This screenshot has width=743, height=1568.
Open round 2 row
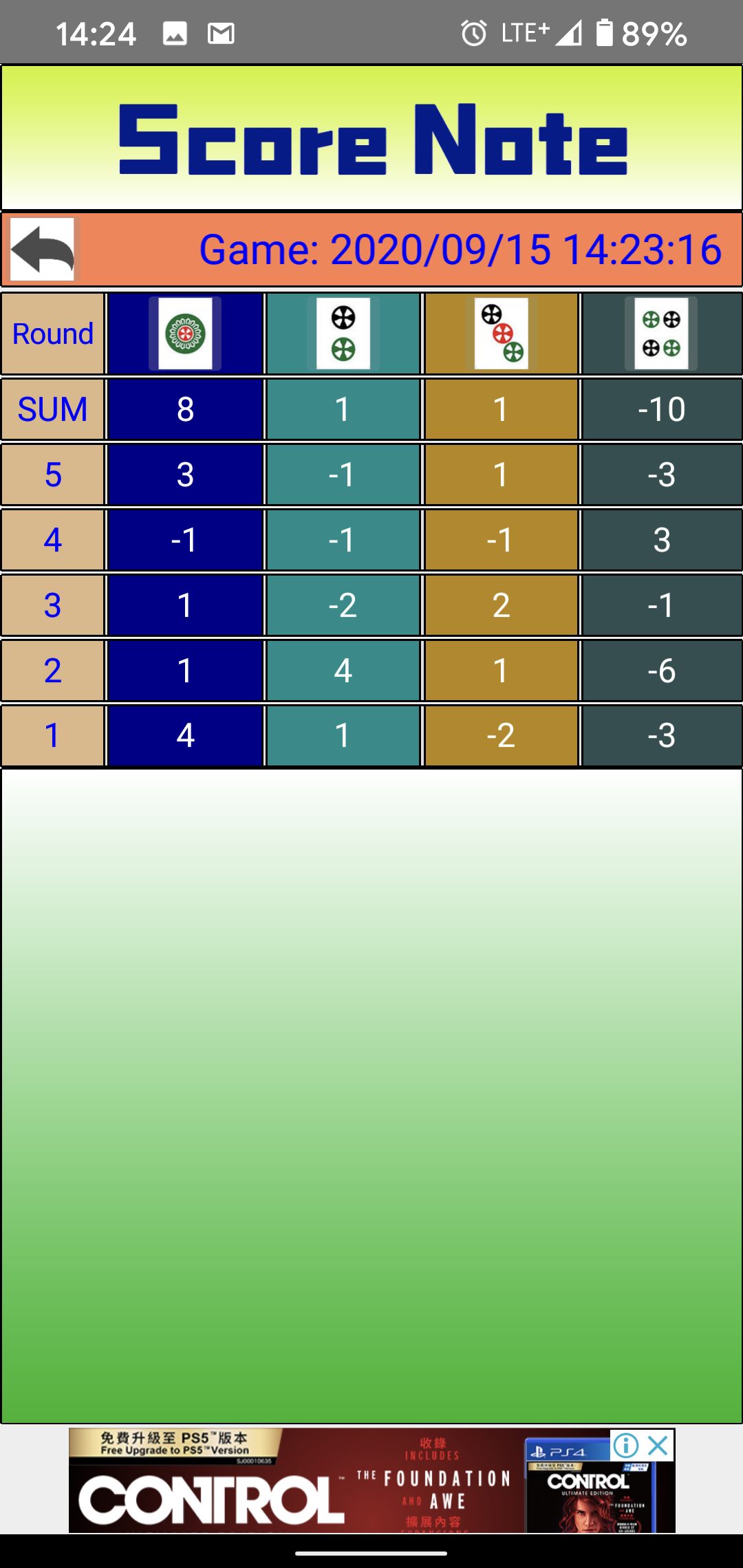pyautogui.click(x=371, y=671)
